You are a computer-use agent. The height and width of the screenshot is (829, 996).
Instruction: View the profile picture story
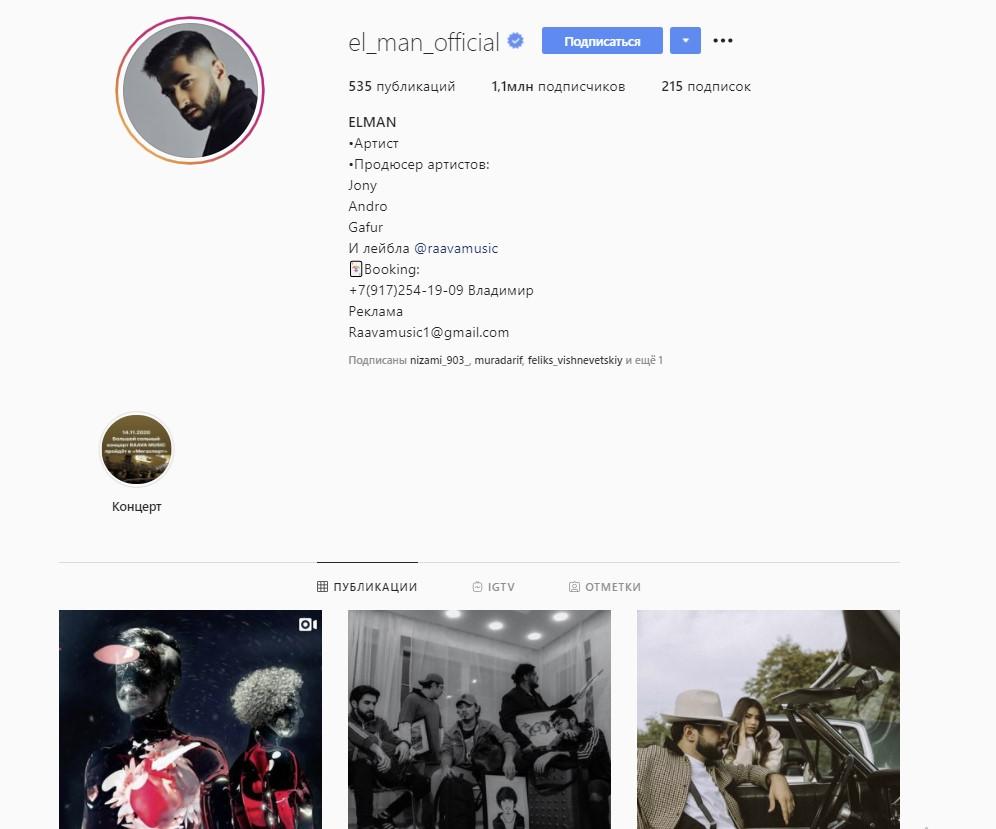188,91
